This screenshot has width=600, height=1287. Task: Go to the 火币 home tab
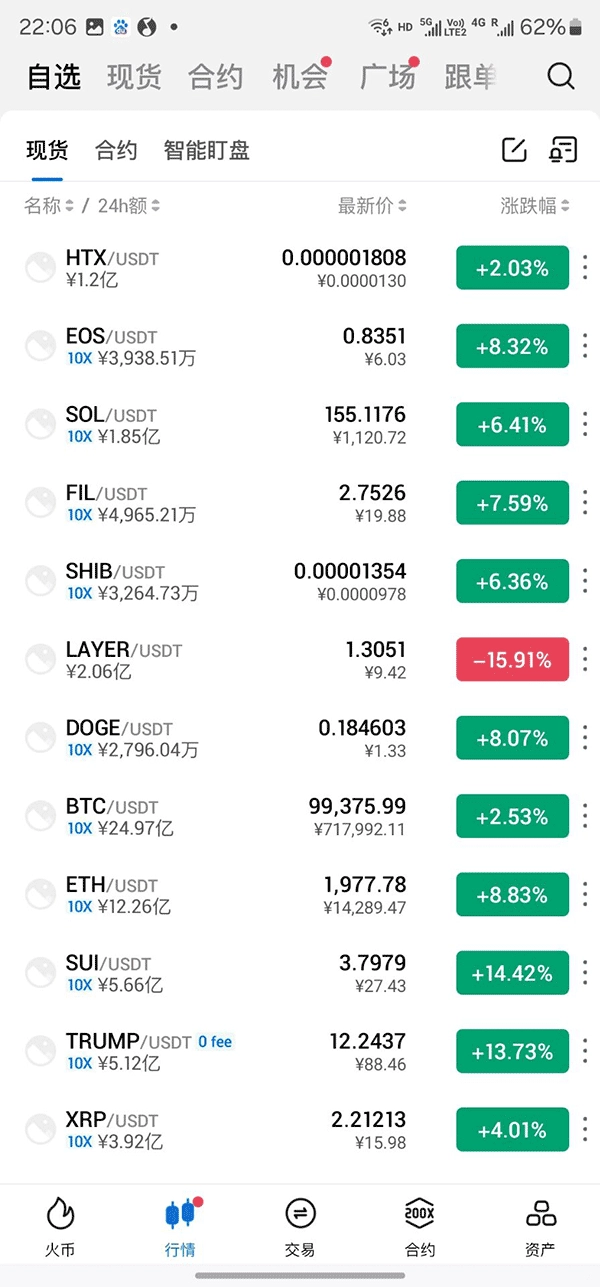(x=60, y=1227)
